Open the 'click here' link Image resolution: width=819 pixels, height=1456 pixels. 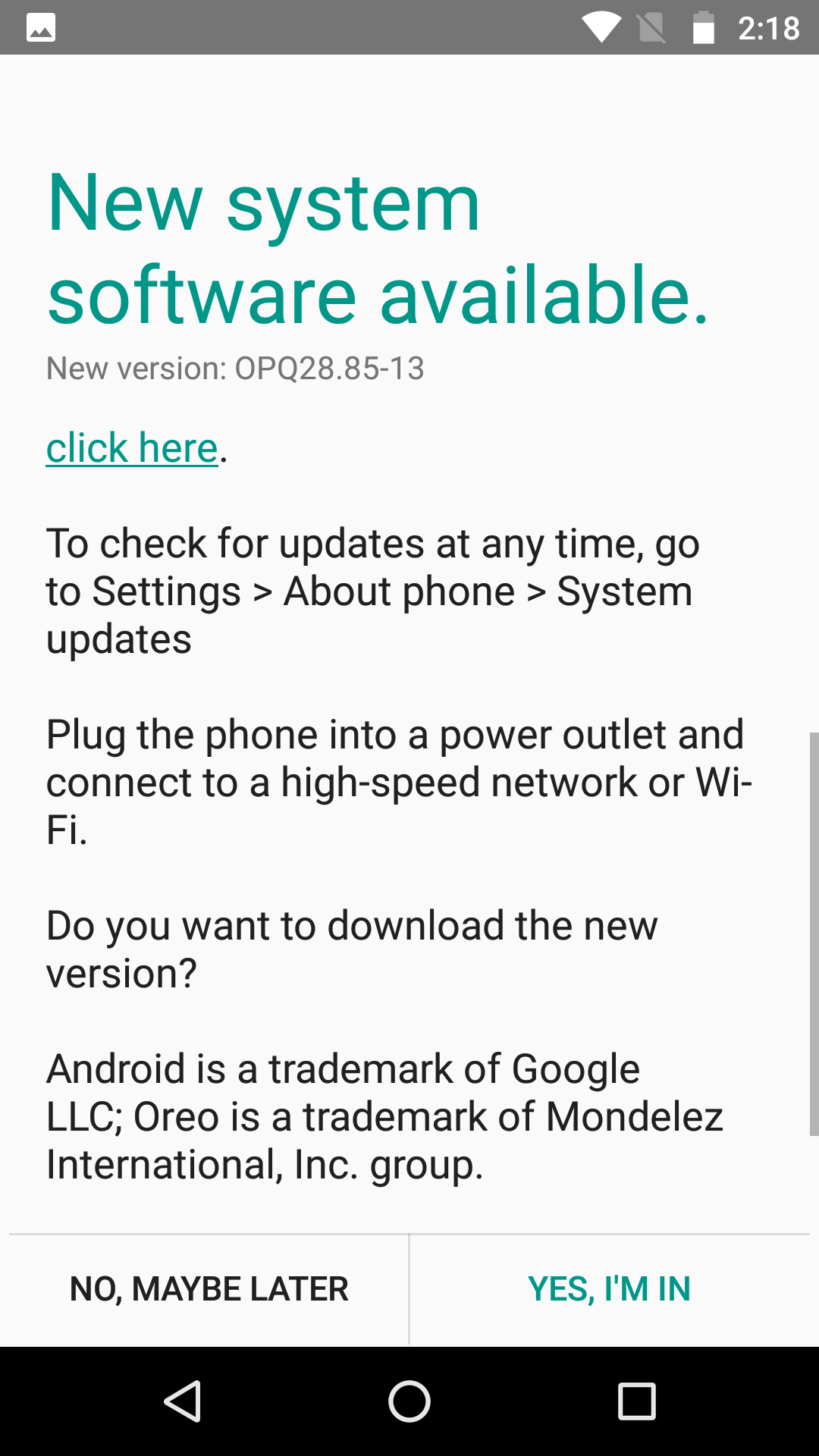click(x=133, y=447)
